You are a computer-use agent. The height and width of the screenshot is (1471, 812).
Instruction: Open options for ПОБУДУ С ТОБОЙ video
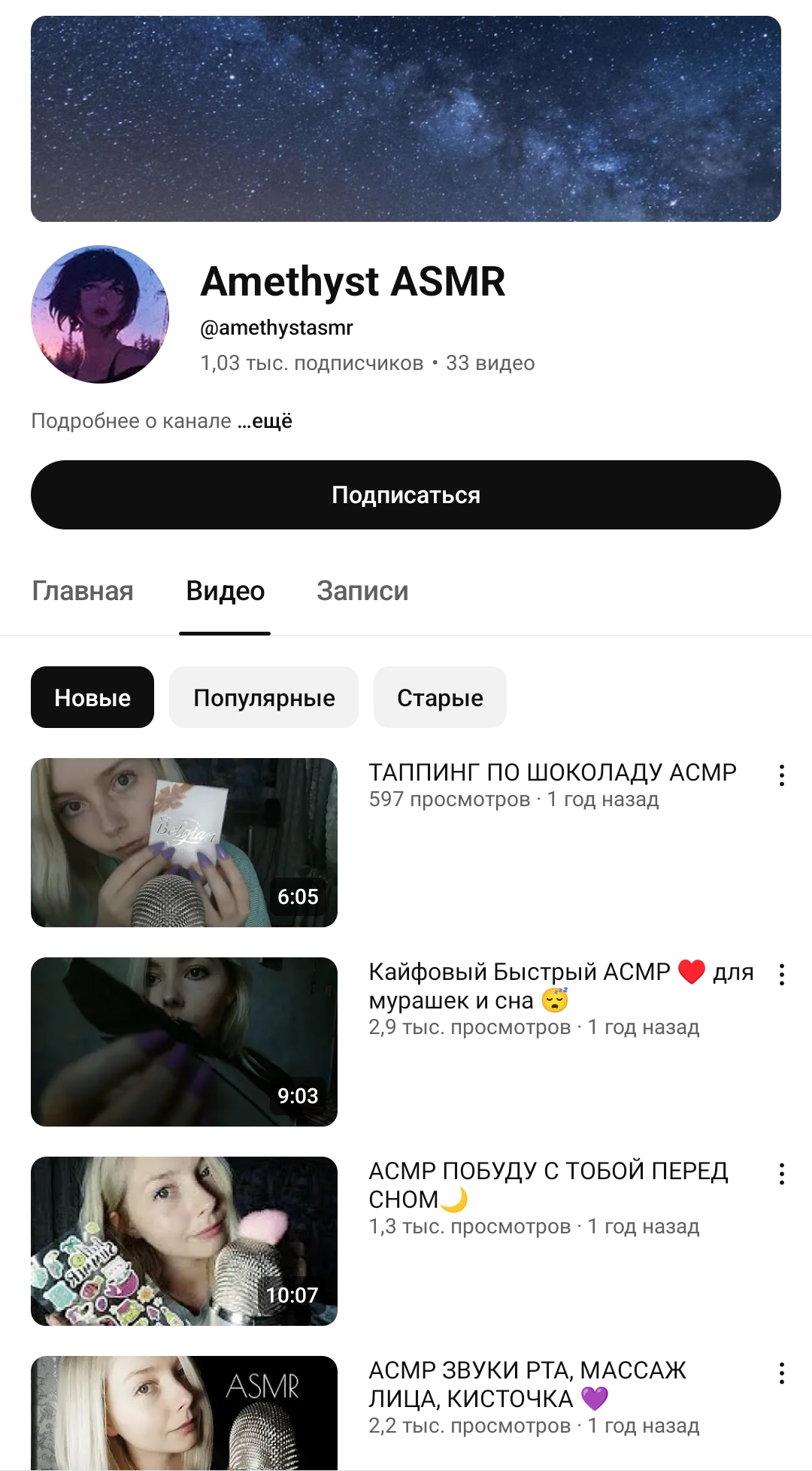(782, 1174)
